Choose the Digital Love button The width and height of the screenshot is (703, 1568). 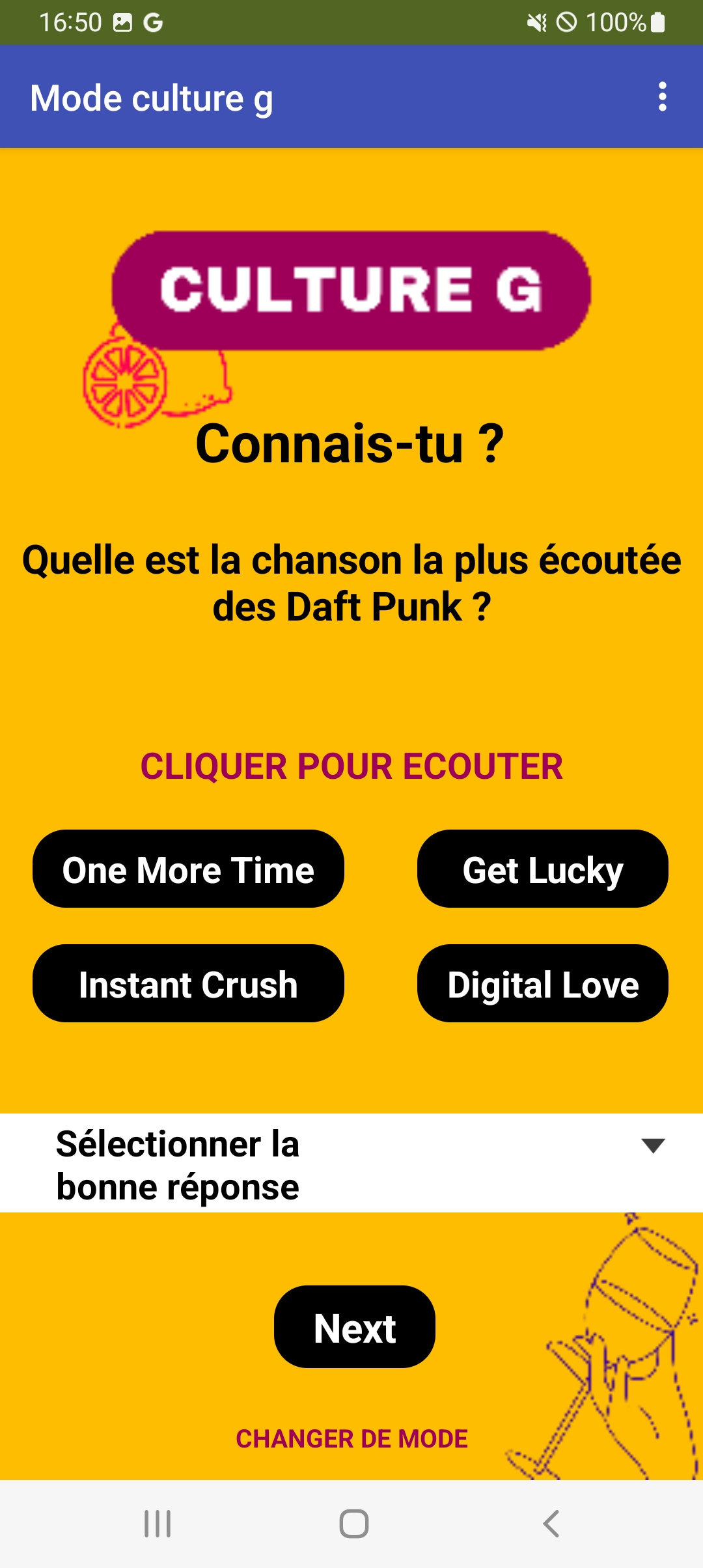tap(542, 984)
